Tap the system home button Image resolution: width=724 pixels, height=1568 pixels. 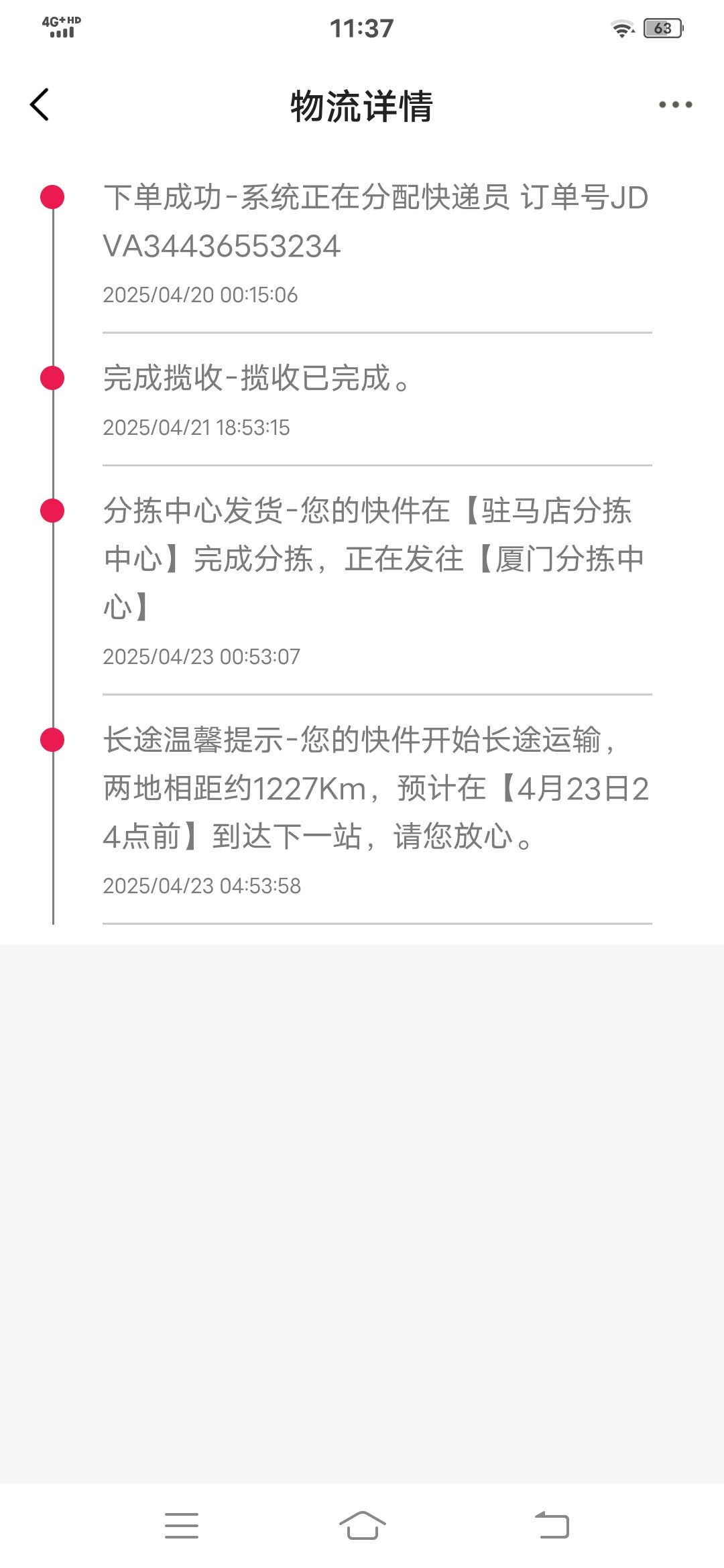(362, 1525)
